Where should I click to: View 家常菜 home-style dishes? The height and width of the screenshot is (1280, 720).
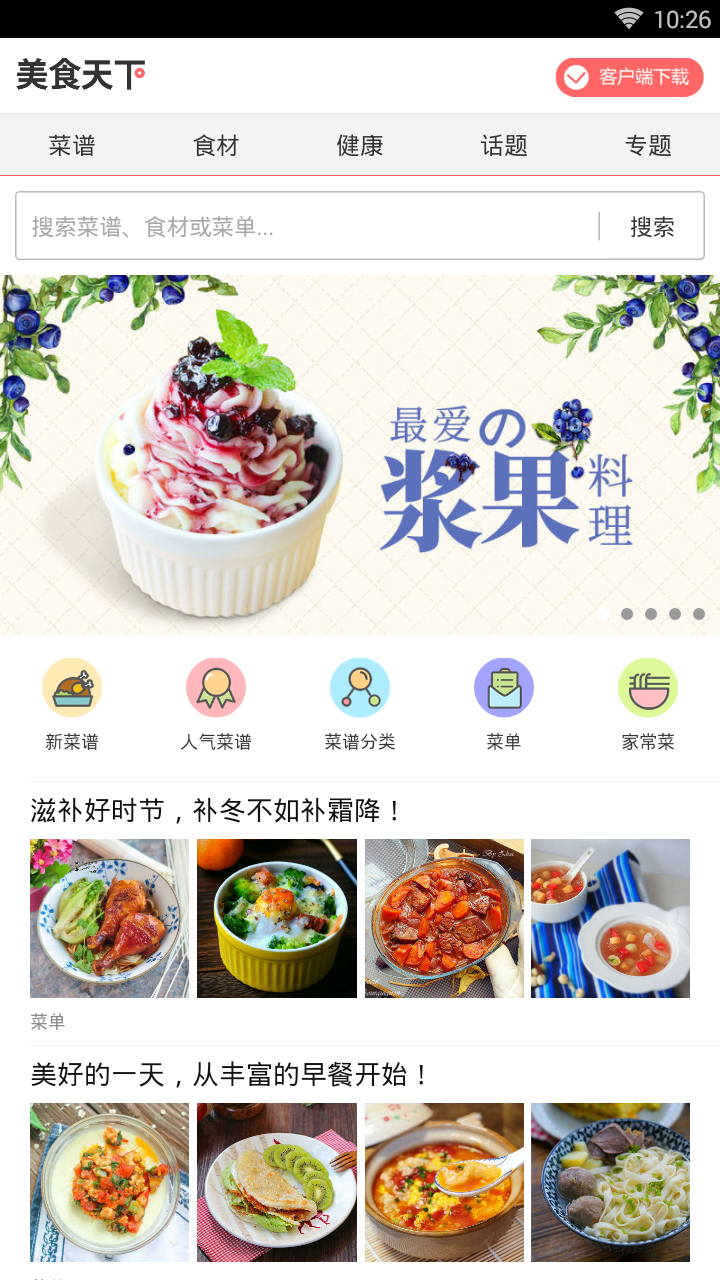tap(648, 704)
